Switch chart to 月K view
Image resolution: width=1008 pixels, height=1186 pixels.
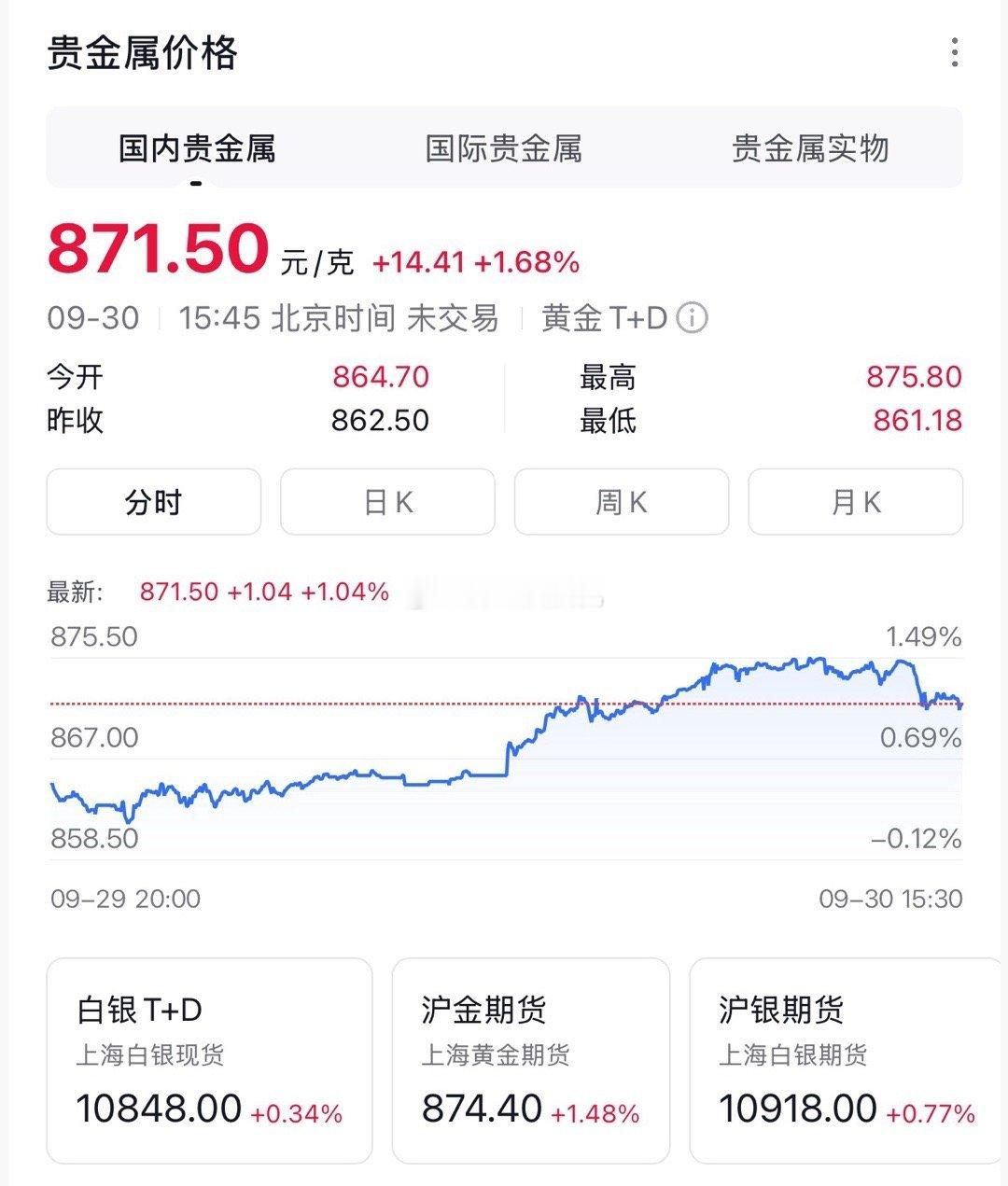856,502
